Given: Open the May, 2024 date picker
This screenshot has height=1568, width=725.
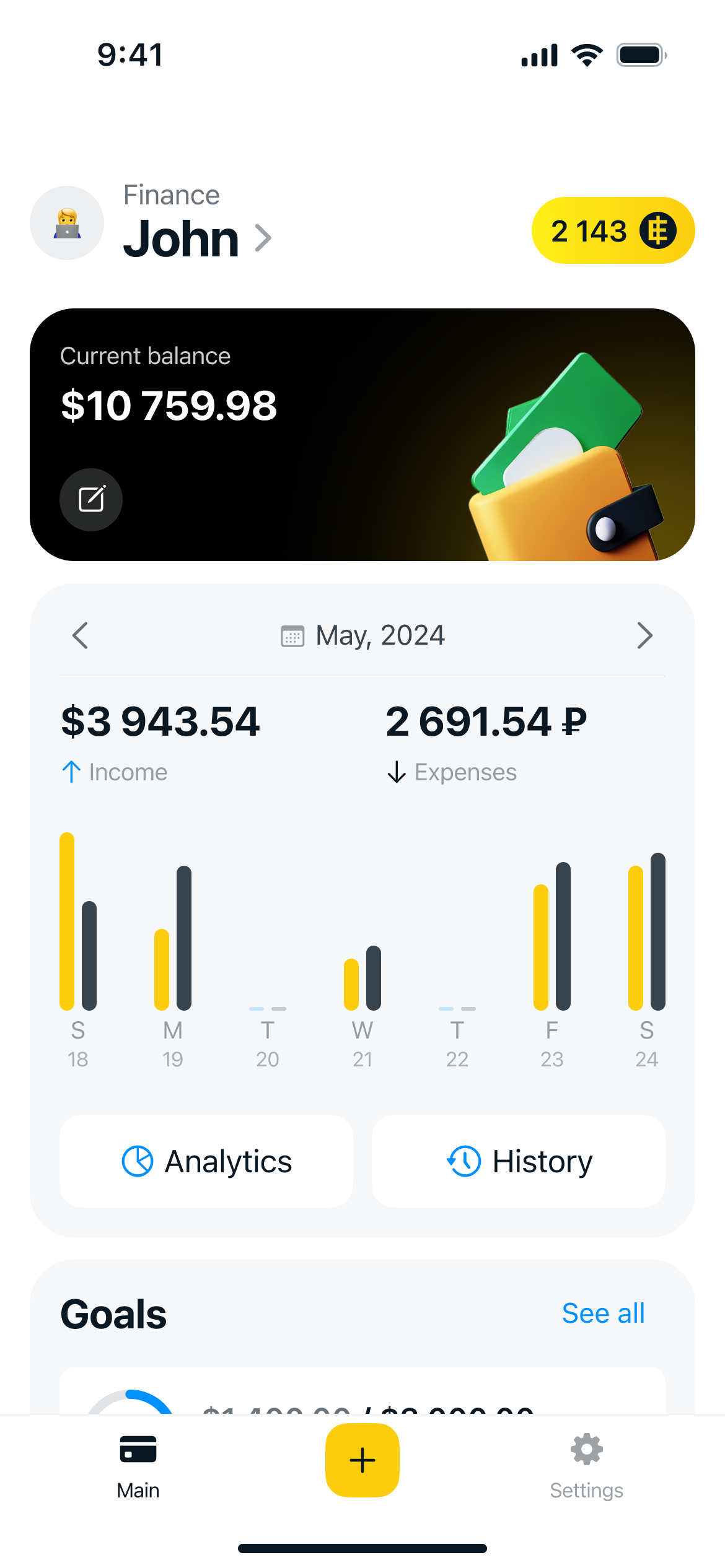Looking at the screenshot, I should [363, 635].
